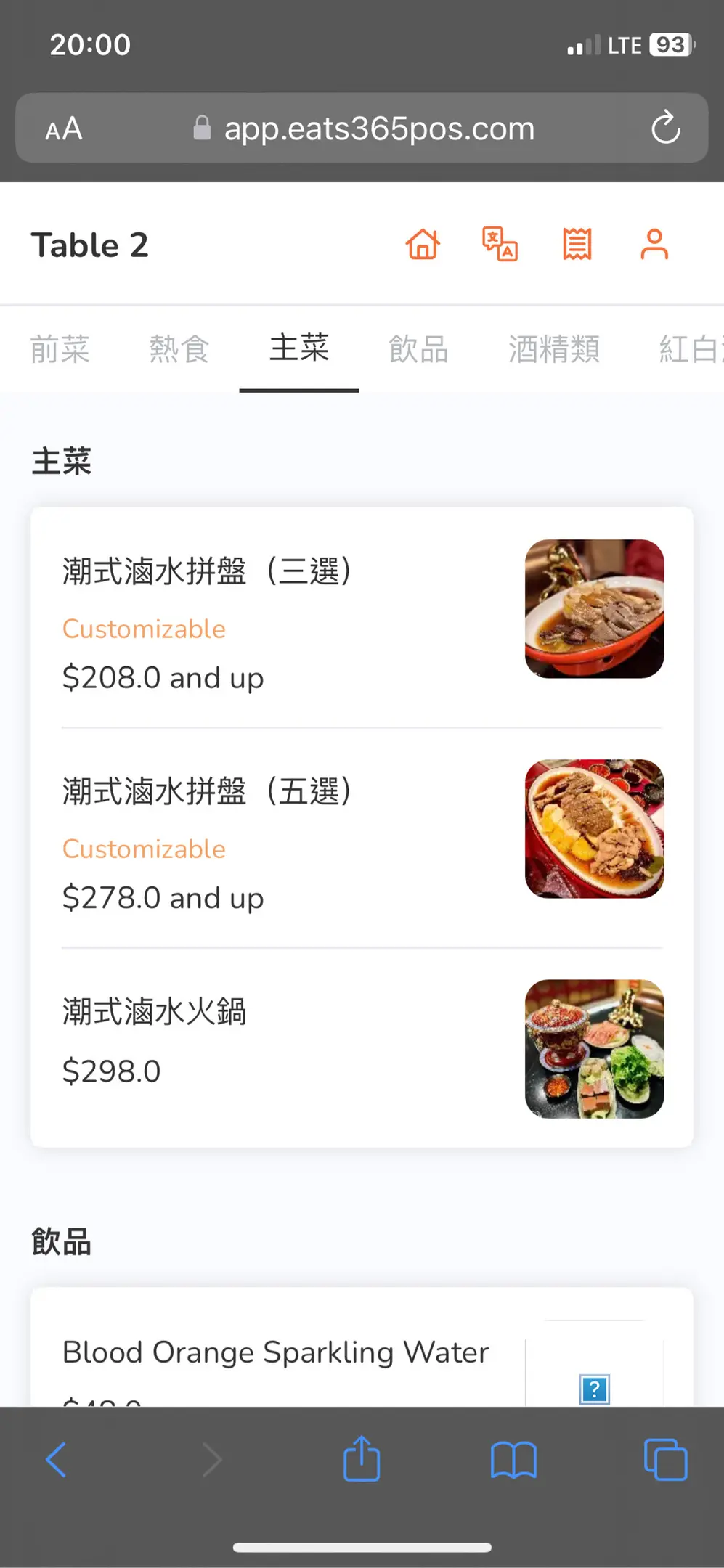
Task: Open Blood Orange Sparkling Water item
Action: click(276, 1352)
